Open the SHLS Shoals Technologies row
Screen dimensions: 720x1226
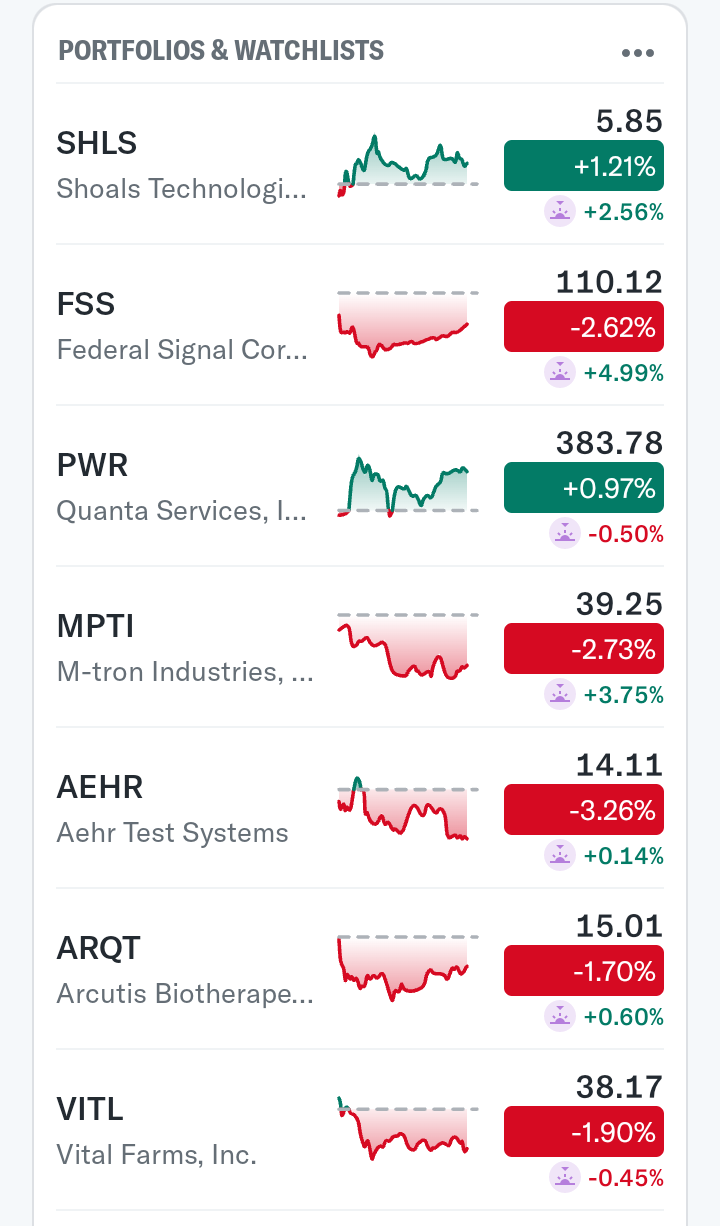click(x=360, y=164)
